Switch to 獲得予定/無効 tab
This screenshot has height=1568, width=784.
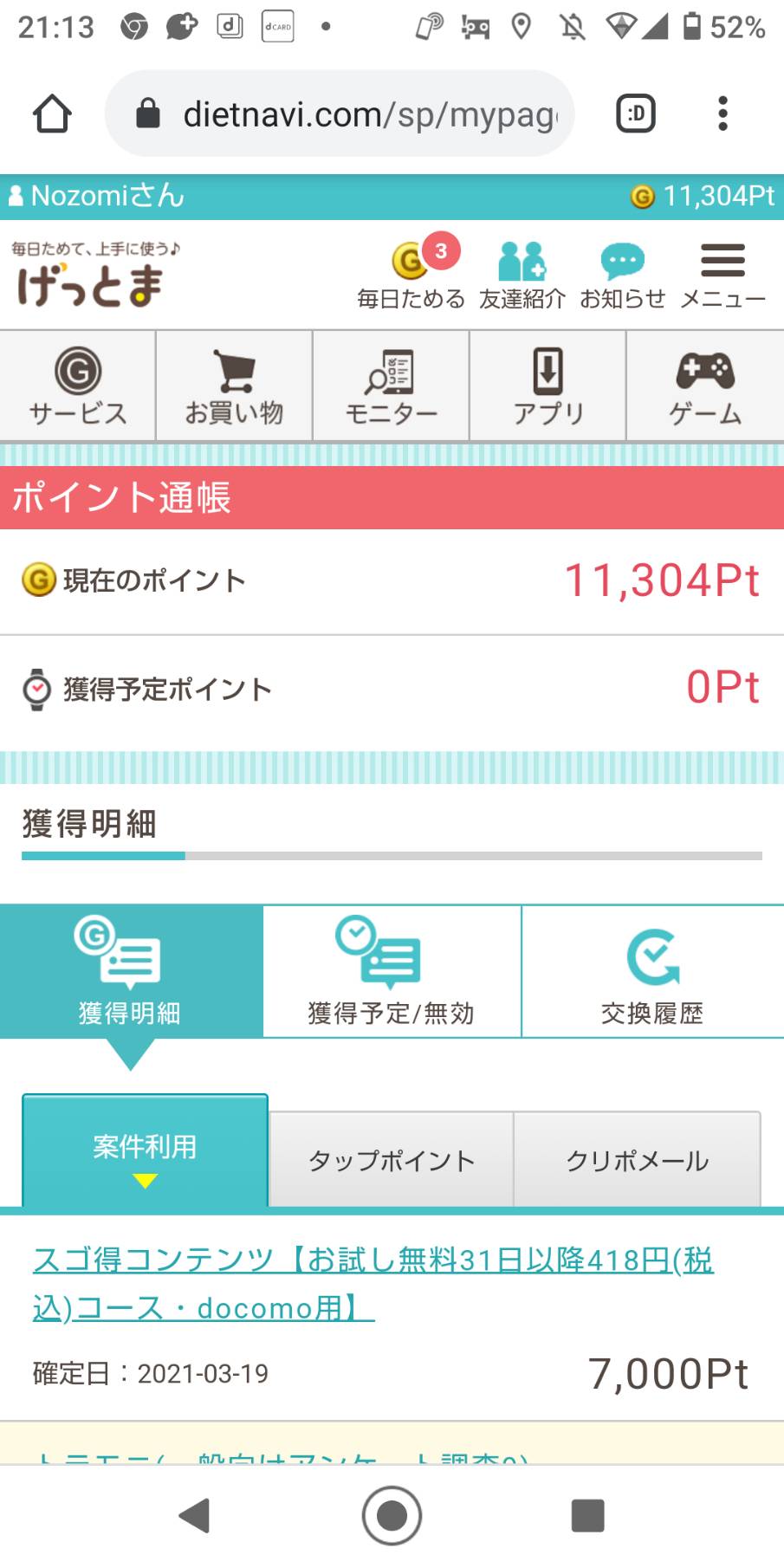click(x=392, y=971)
